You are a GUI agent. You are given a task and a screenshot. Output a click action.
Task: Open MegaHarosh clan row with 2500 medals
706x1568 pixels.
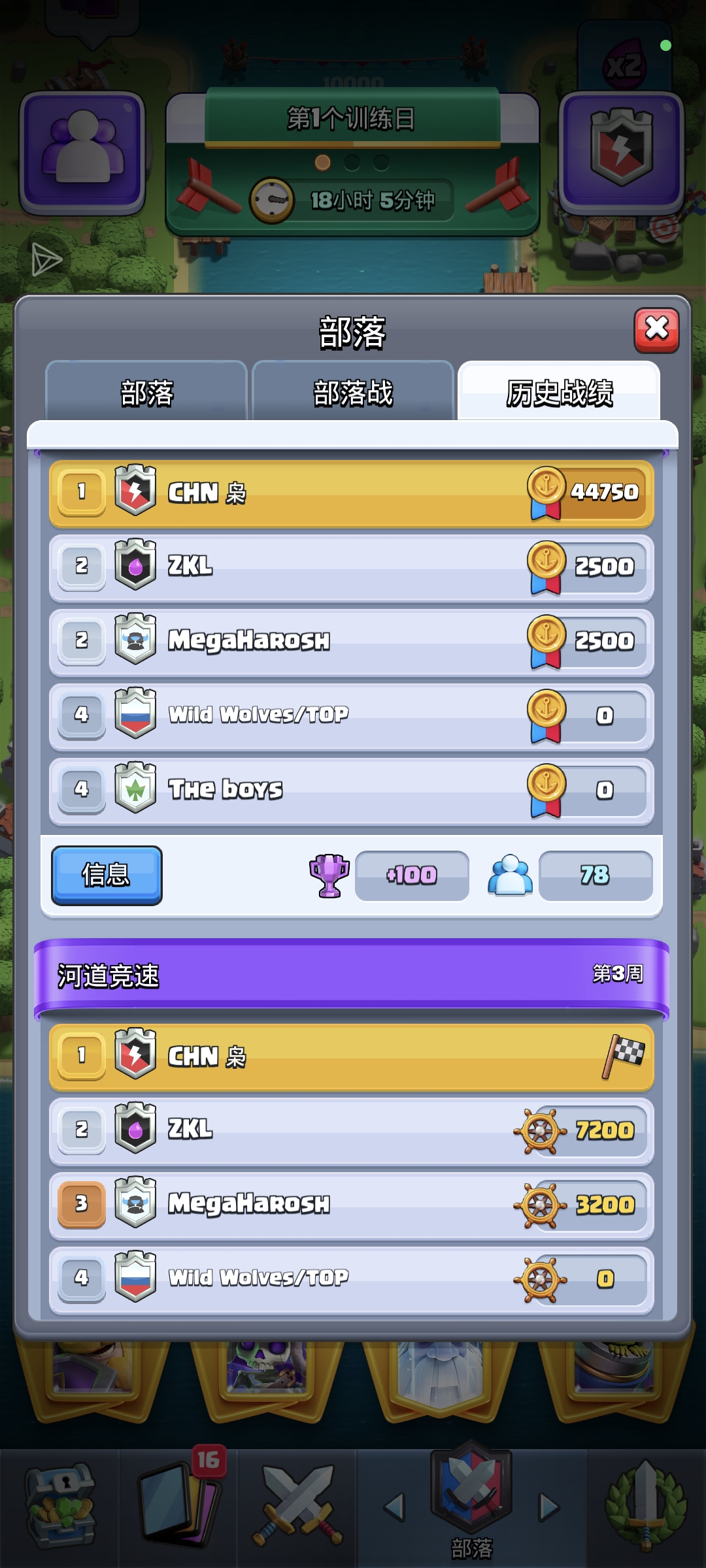point(352,640)
